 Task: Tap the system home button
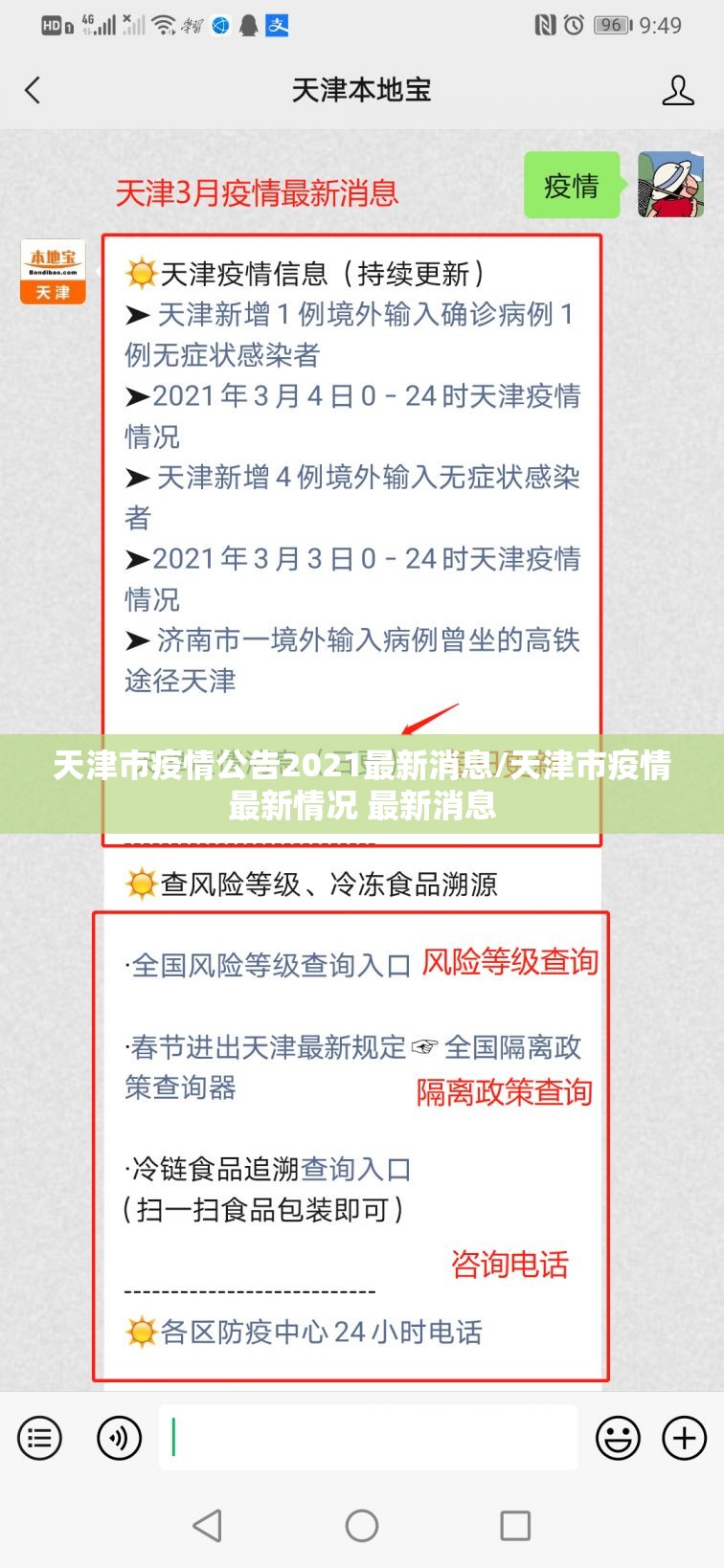(x=362, y=1526)
